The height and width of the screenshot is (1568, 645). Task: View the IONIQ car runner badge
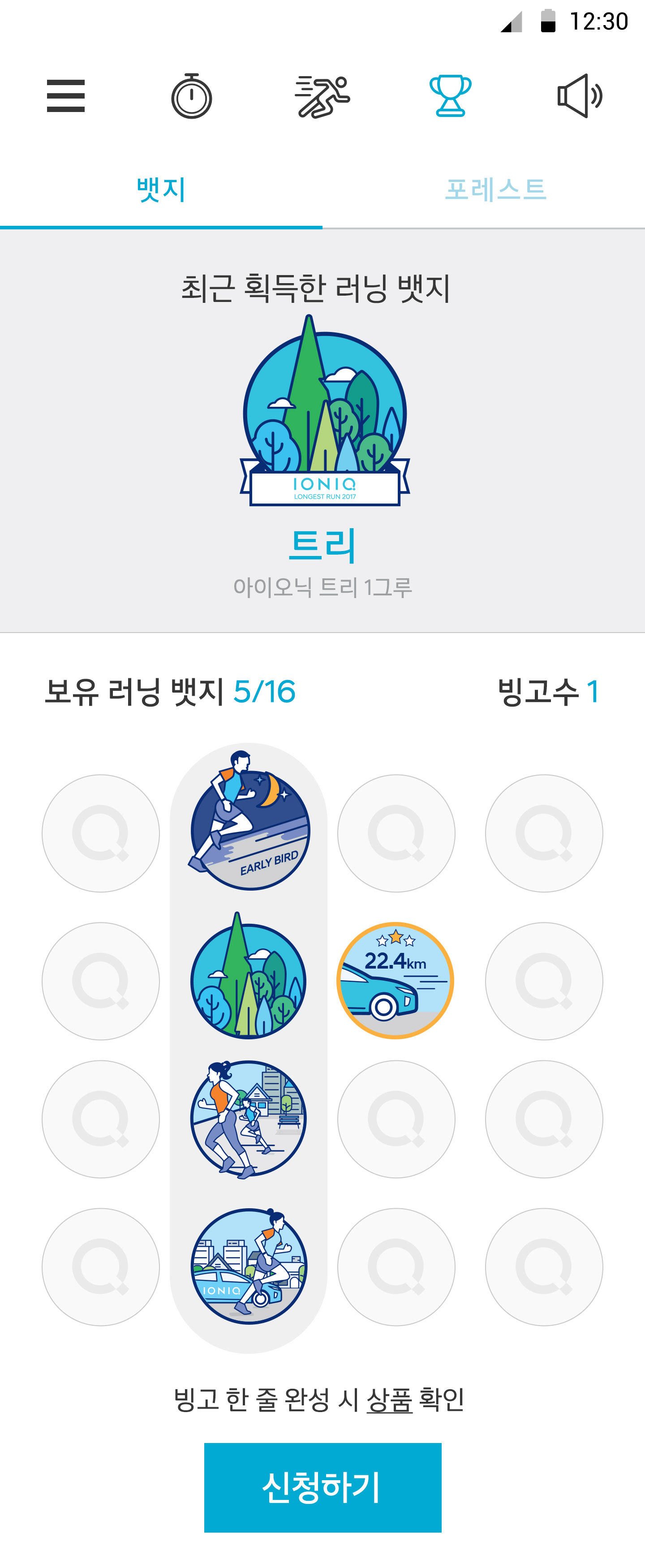tap(249, 1266)
